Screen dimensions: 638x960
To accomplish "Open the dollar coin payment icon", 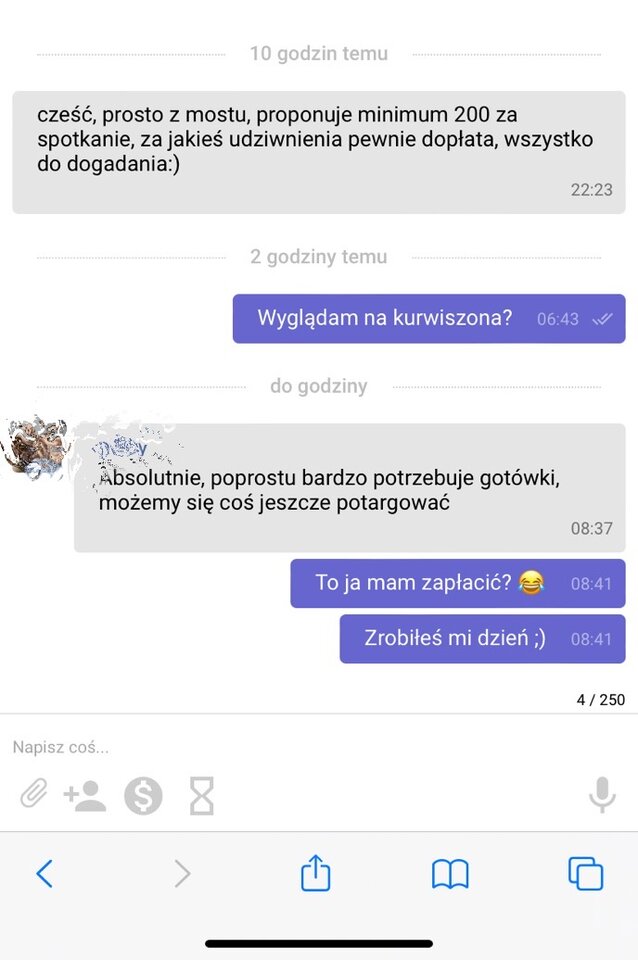I will [143, 796].
